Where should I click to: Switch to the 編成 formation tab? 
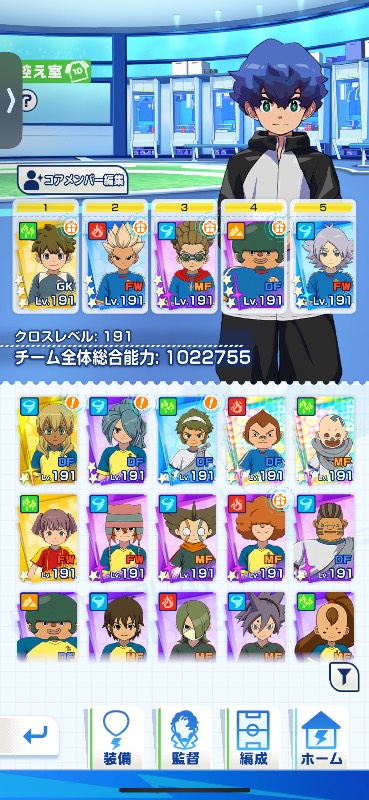(253, 737)
